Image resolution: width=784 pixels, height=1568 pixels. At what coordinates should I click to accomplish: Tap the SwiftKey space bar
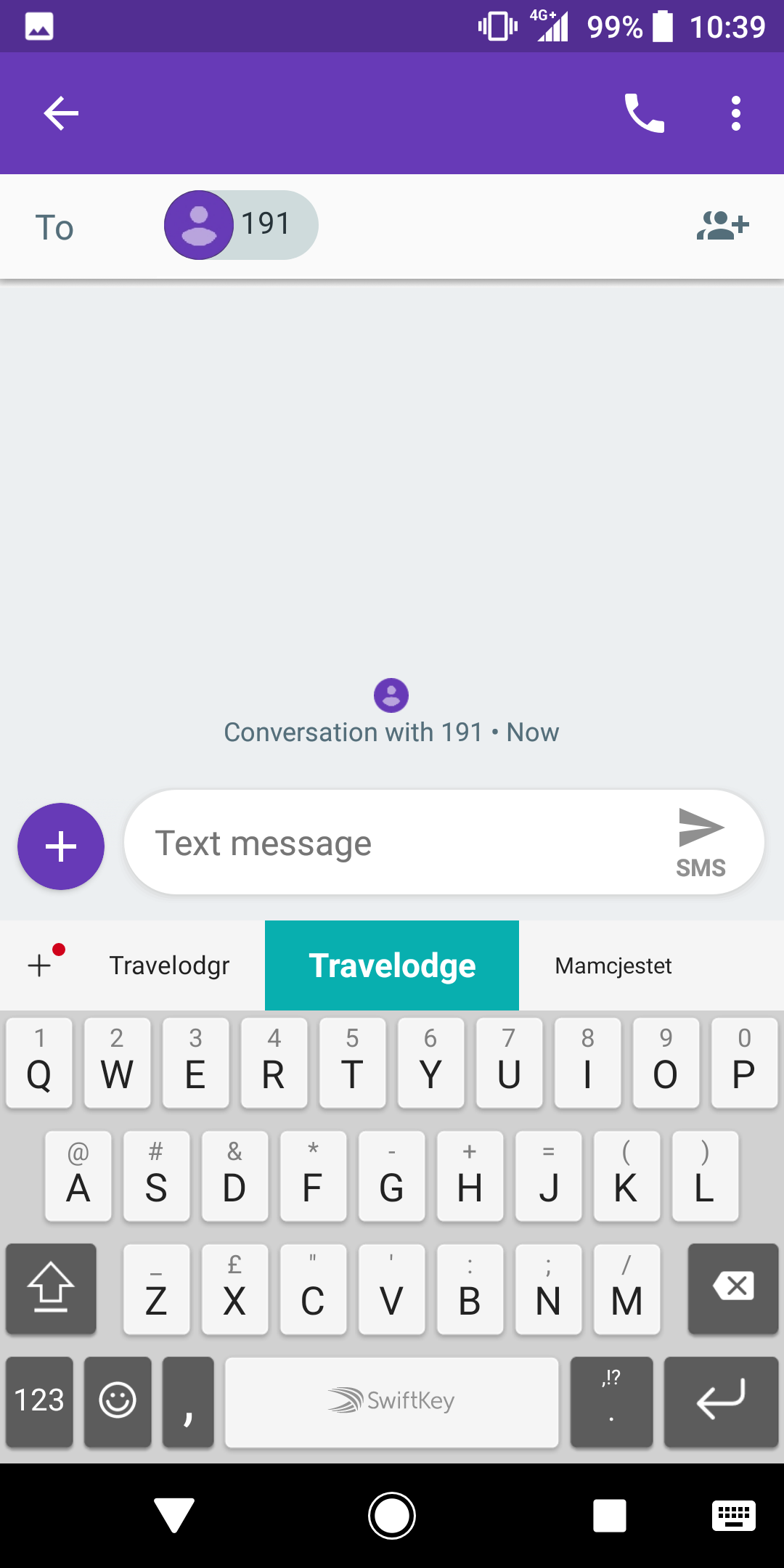tap(392, 1401)
